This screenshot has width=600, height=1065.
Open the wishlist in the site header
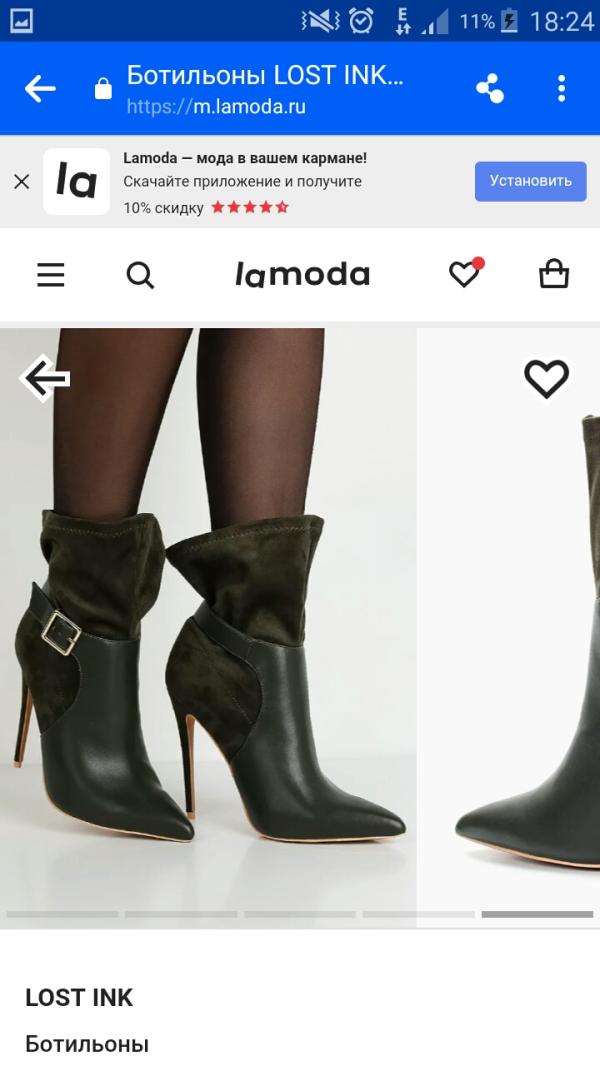coord(465,273)
